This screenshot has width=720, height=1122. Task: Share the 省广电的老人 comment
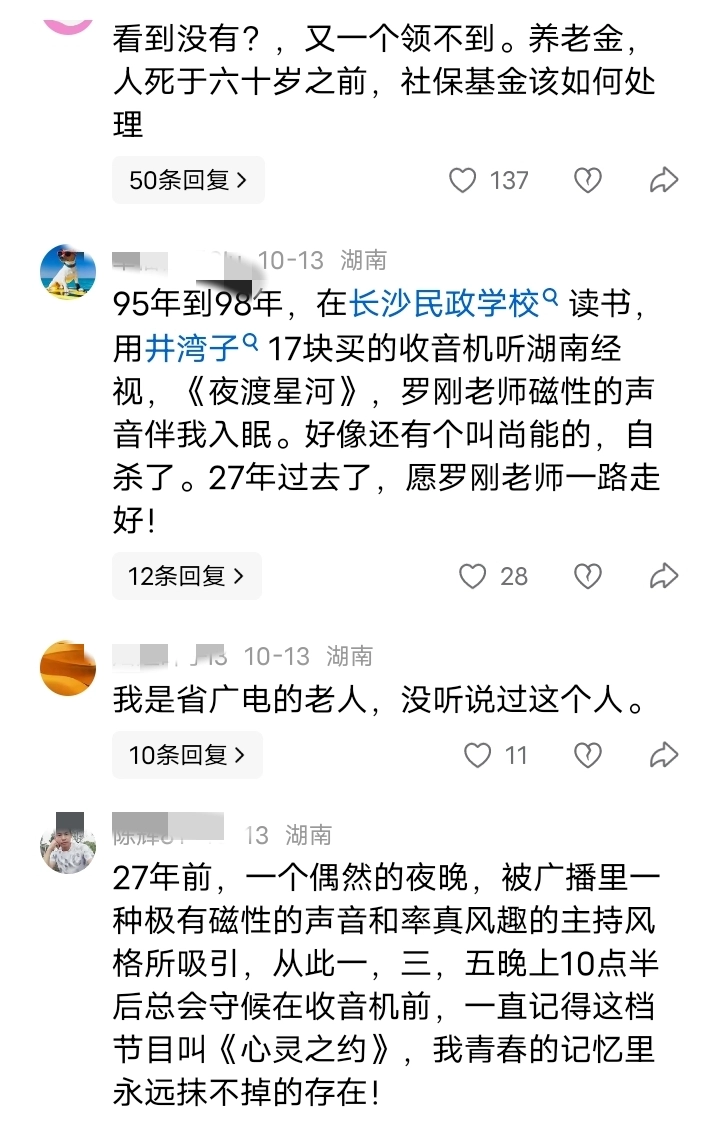[664, 755]
